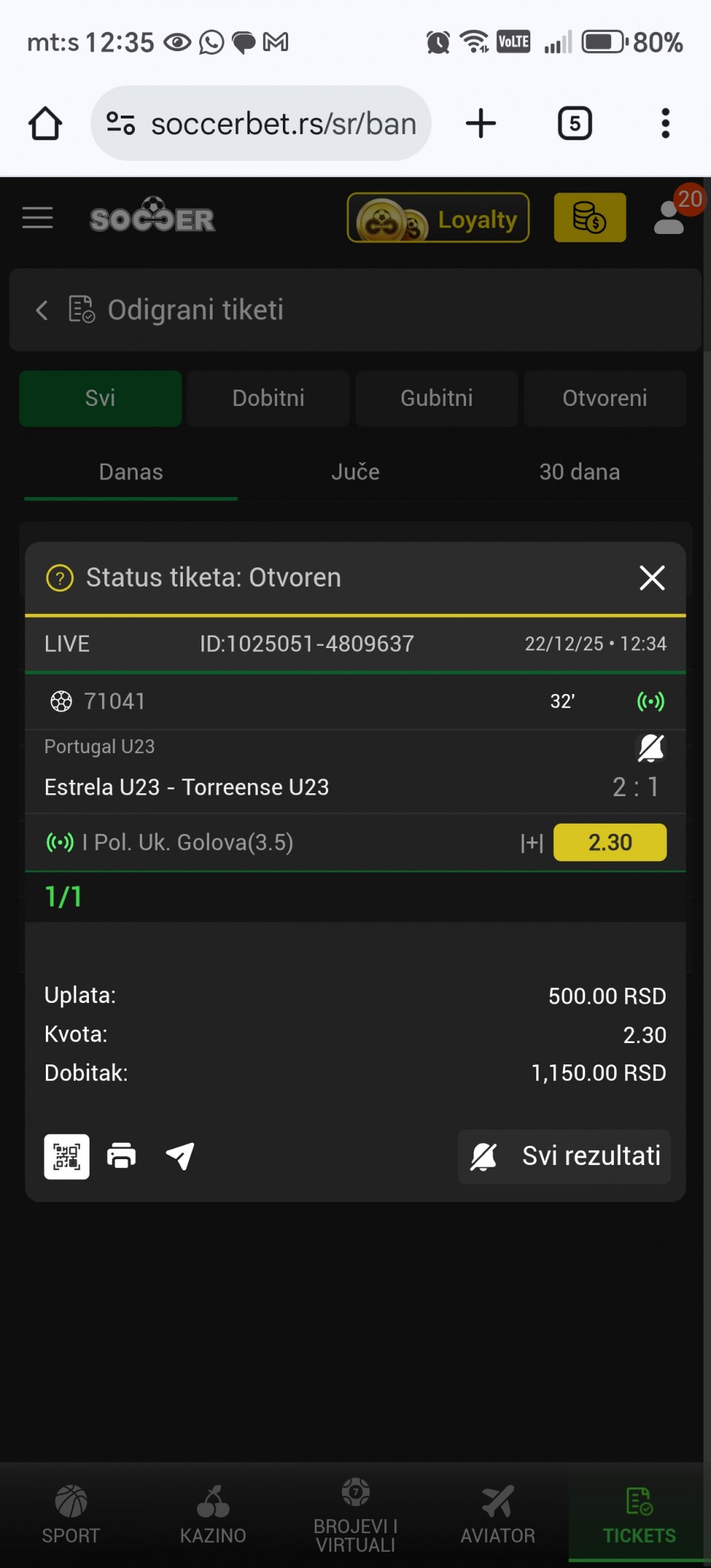Open the hamburger side menu
The height and width of the screenshot is (1568, 711).
(37, 218)
